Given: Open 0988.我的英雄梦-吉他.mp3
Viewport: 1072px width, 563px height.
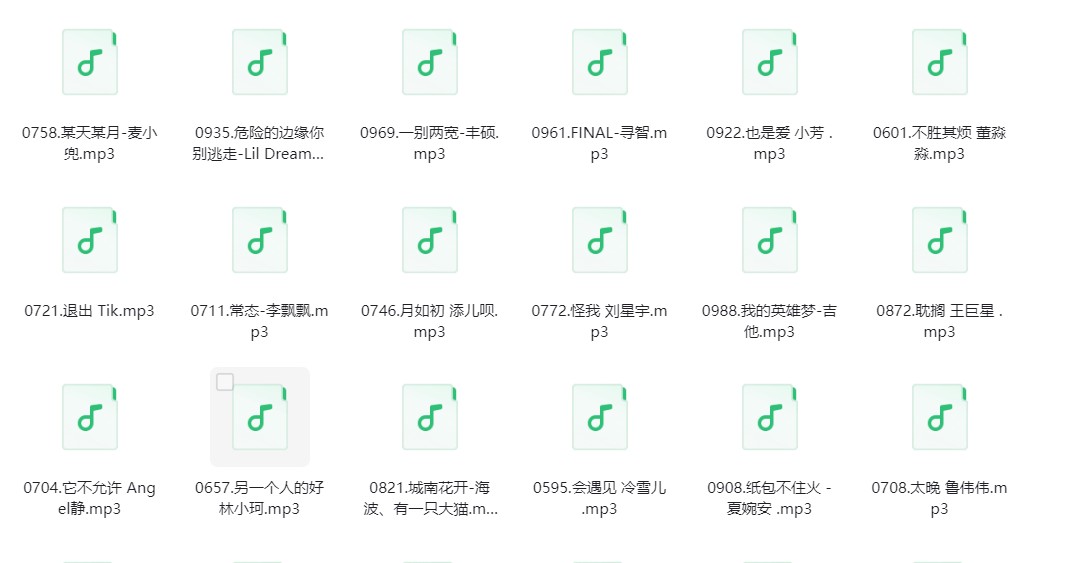Looking at the screenshot, I should (770, 240).
